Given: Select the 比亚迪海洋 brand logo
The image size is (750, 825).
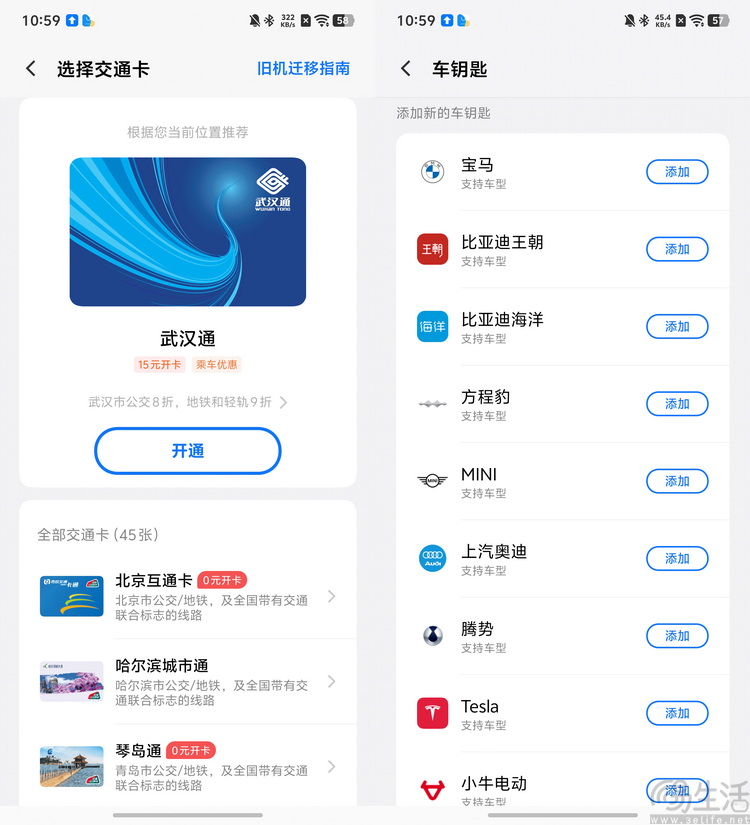Looking at the screenshot, I should click(432, 326).
